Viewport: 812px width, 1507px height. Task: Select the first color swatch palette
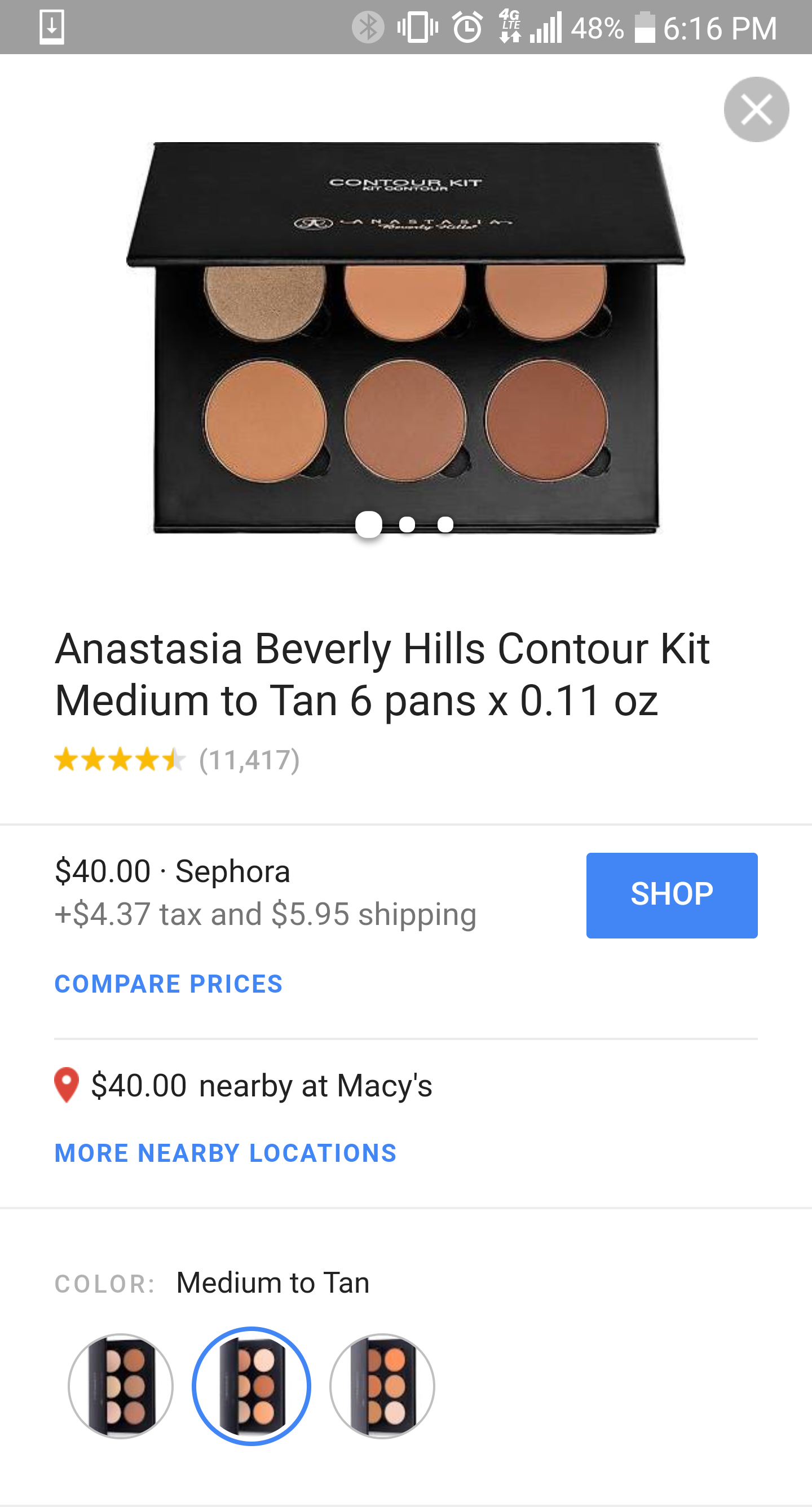(121, 1385)
